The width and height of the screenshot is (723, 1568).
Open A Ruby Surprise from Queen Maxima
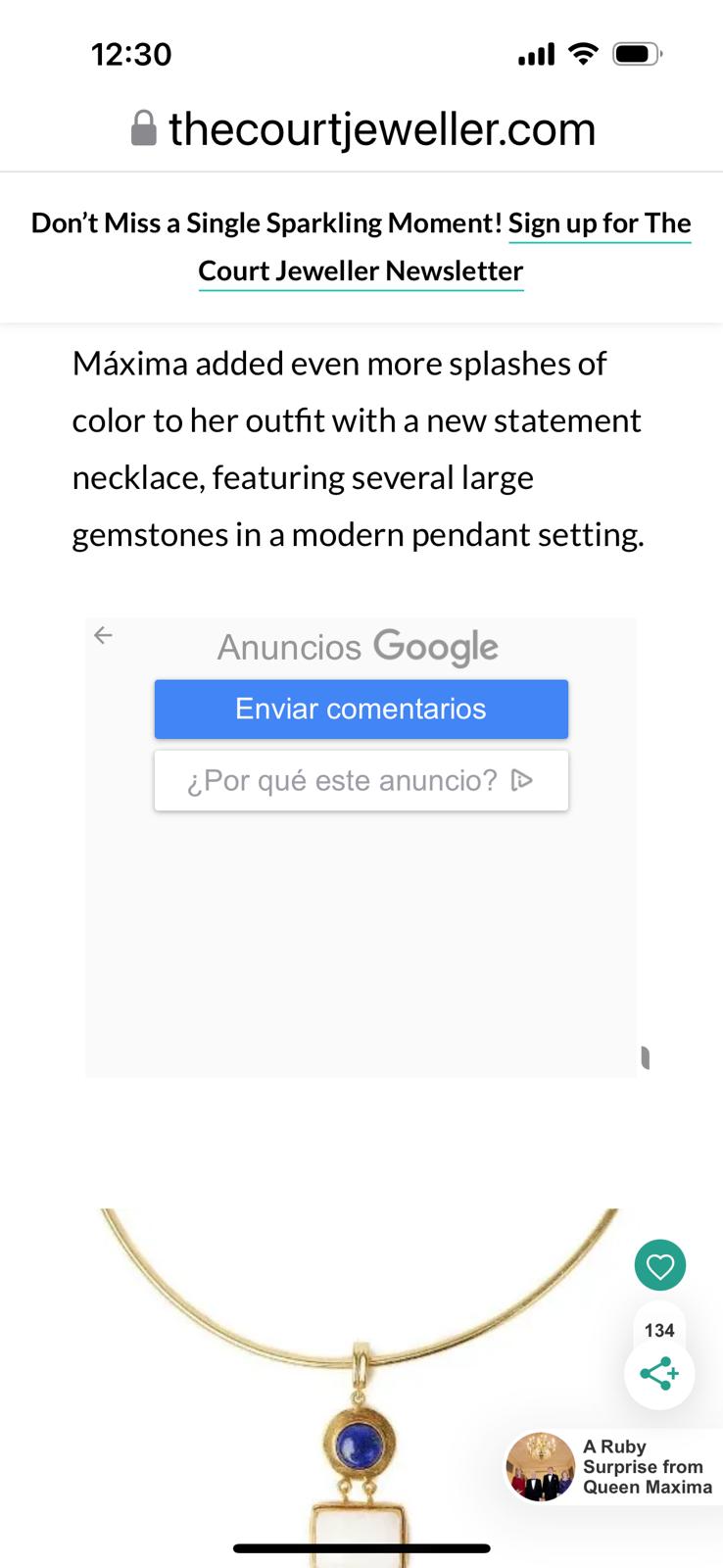click(x=612, y=1466)
